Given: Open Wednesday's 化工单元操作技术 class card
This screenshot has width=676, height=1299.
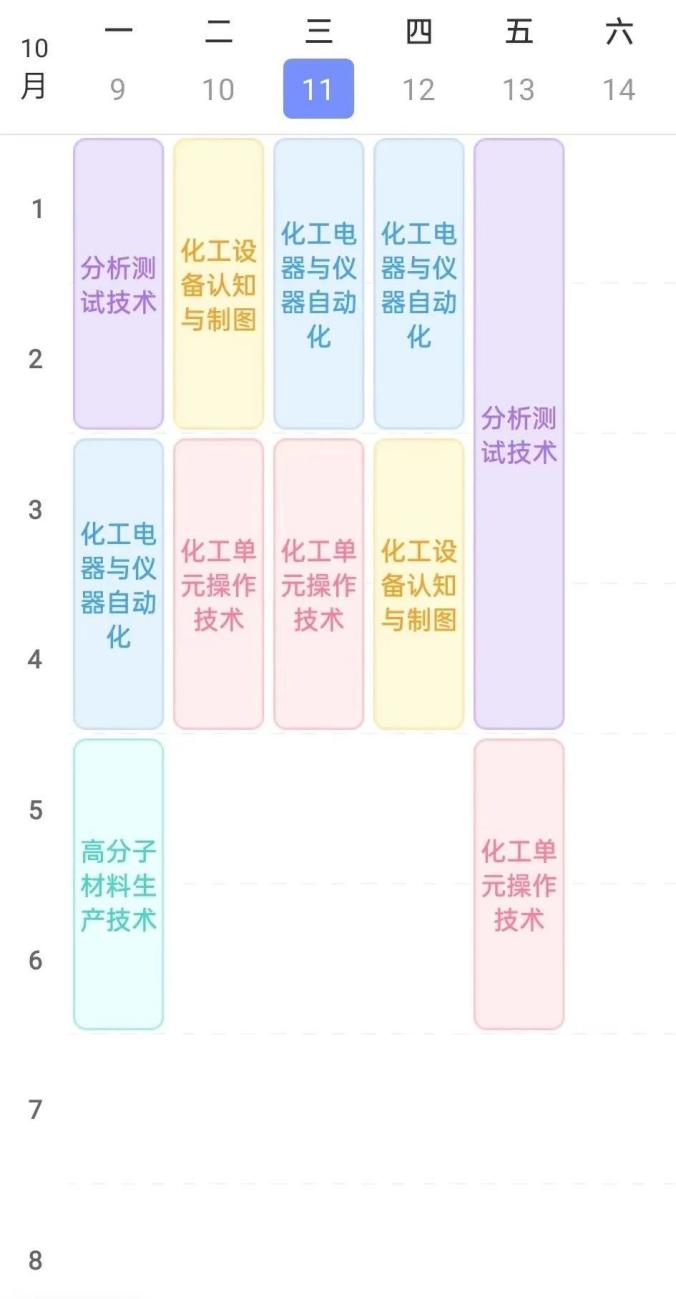Looking at the screenshot, I should pyautogui.click(x=318, y=584).
